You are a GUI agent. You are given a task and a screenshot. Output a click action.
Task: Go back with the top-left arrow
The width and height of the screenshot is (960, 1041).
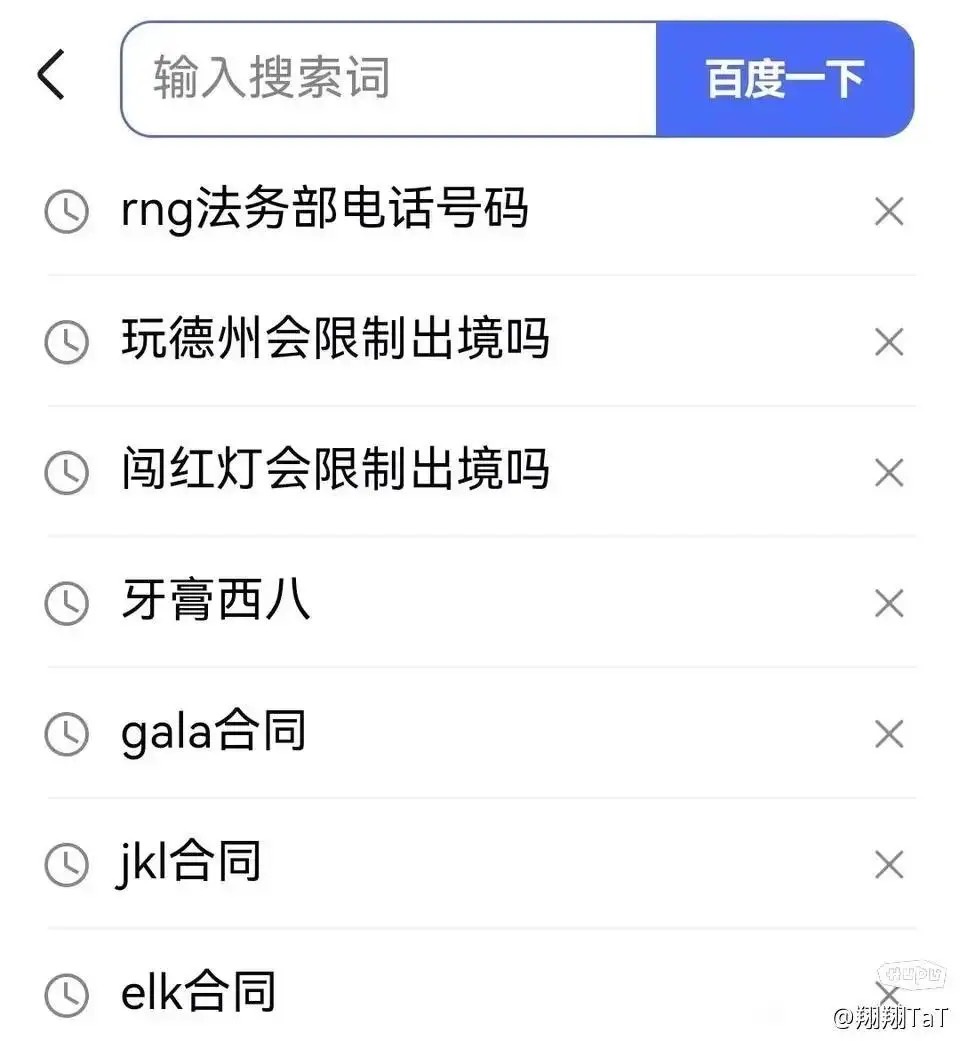click(x=51, y=76)
